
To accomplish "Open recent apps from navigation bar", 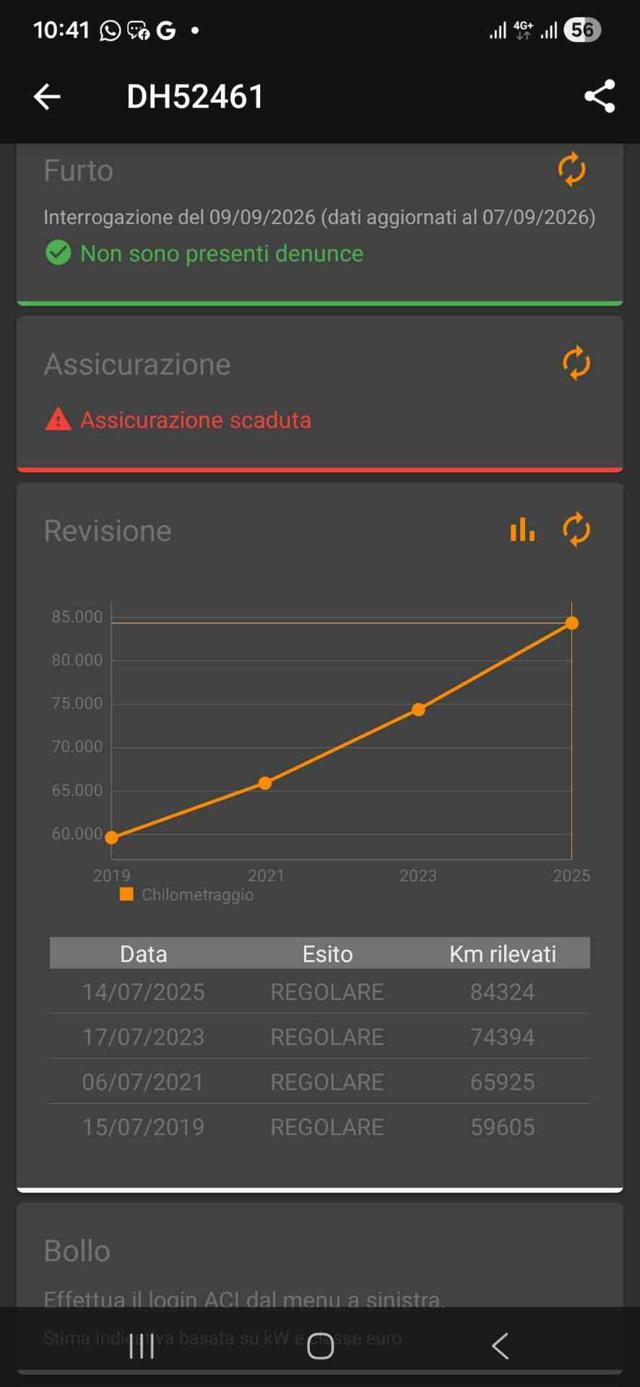I will point(142,1346).
